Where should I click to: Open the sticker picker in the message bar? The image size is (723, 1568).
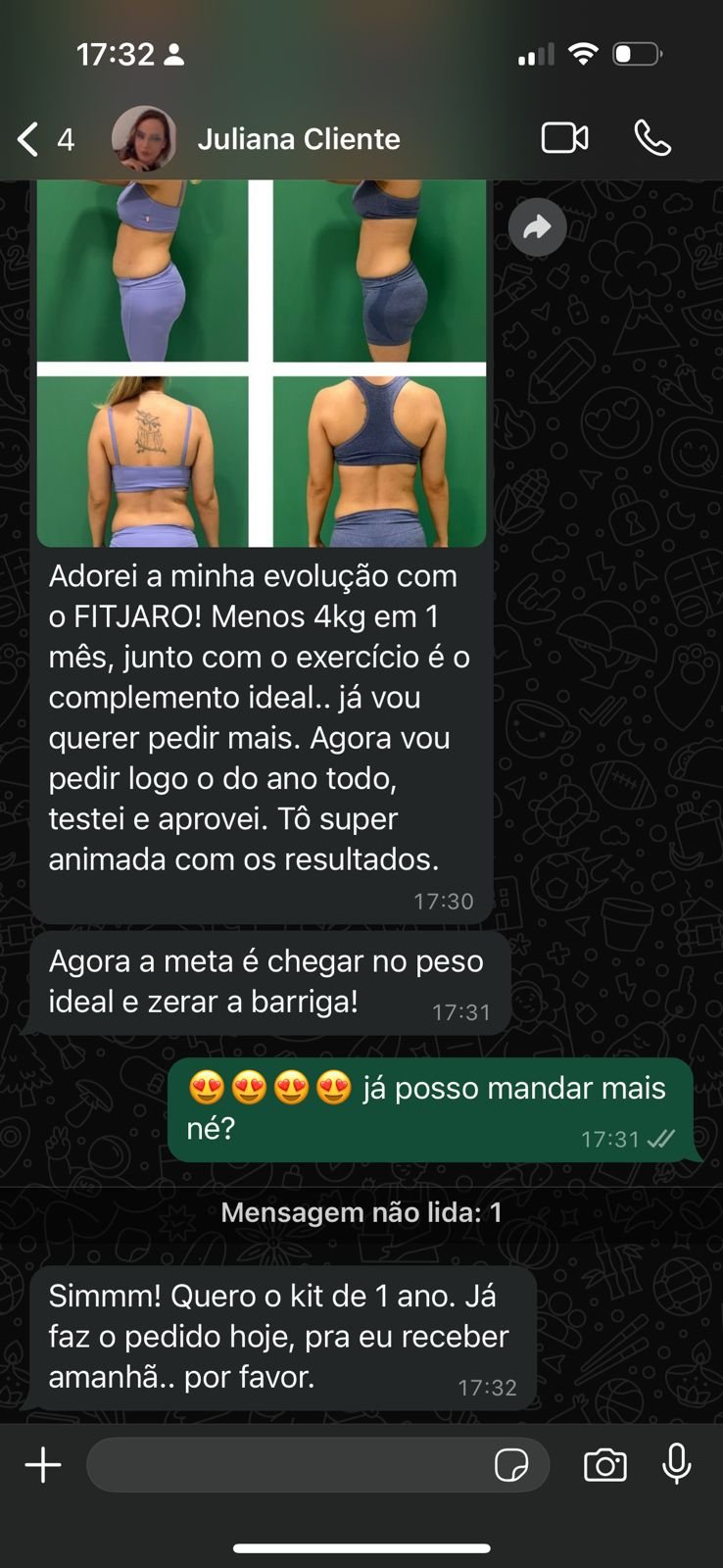[512, 1464]
